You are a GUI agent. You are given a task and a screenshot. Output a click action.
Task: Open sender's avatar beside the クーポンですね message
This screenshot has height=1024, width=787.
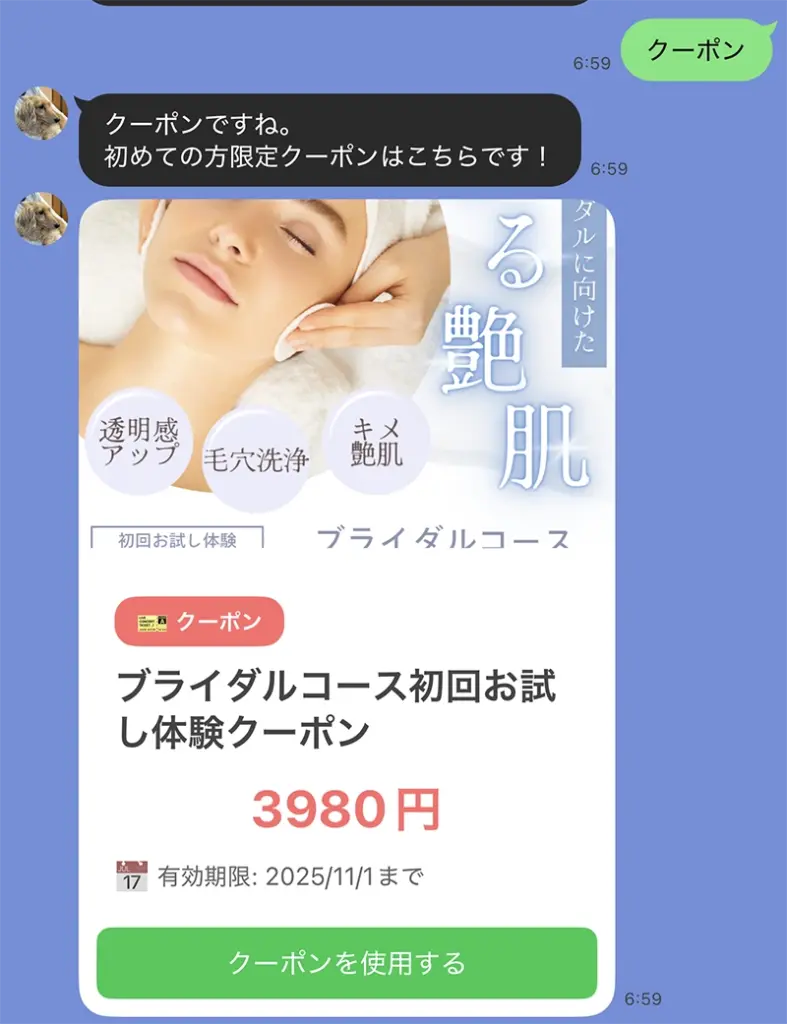point(41,114)
